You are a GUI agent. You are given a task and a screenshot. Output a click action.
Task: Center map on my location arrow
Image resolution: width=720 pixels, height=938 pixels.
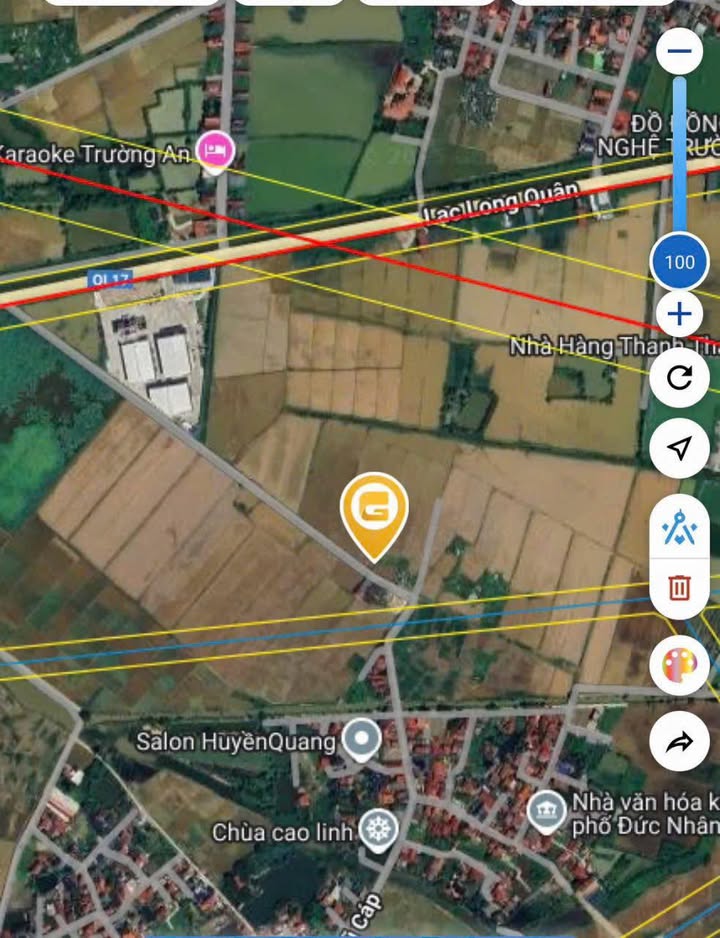click(679, 449)
